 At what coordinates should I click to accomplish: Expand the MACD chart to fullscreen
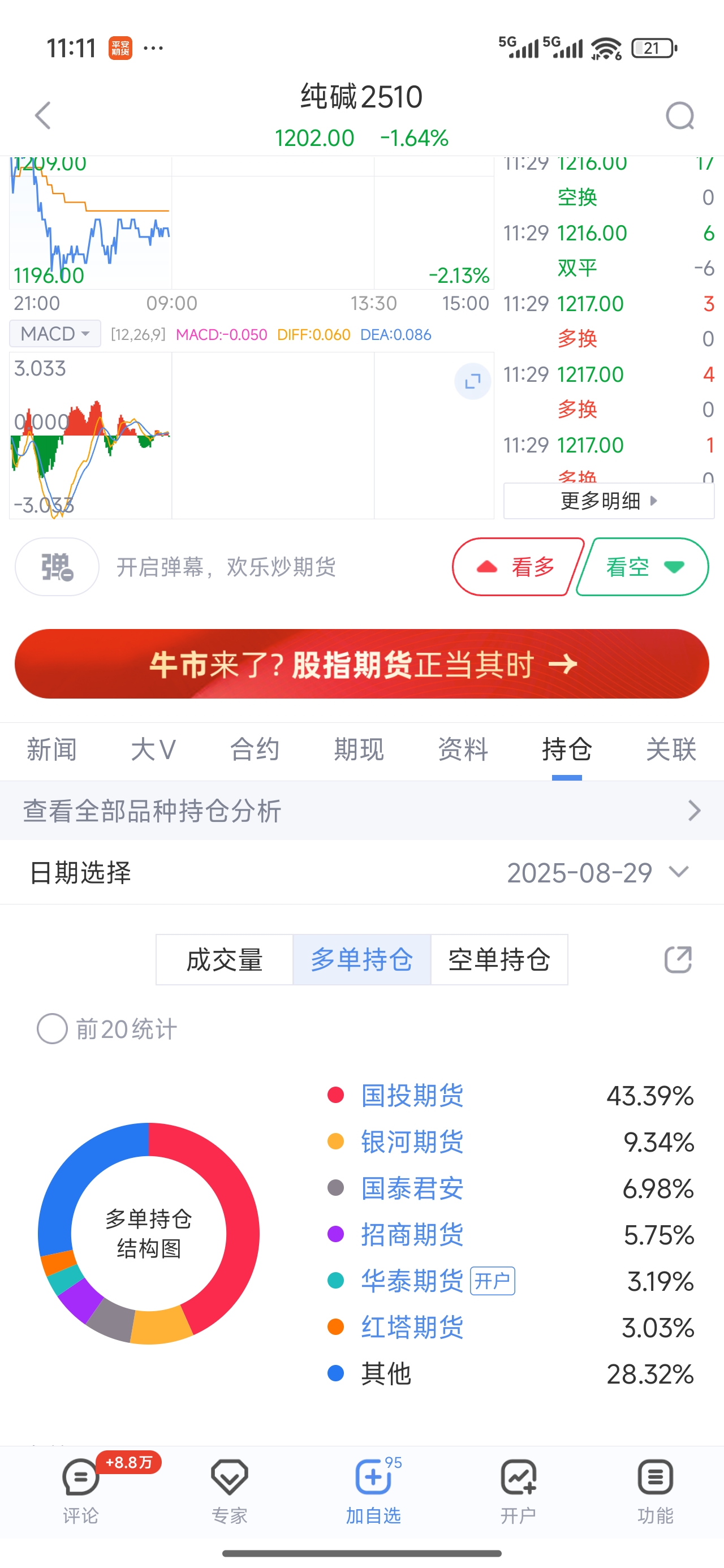pos(473,381)
